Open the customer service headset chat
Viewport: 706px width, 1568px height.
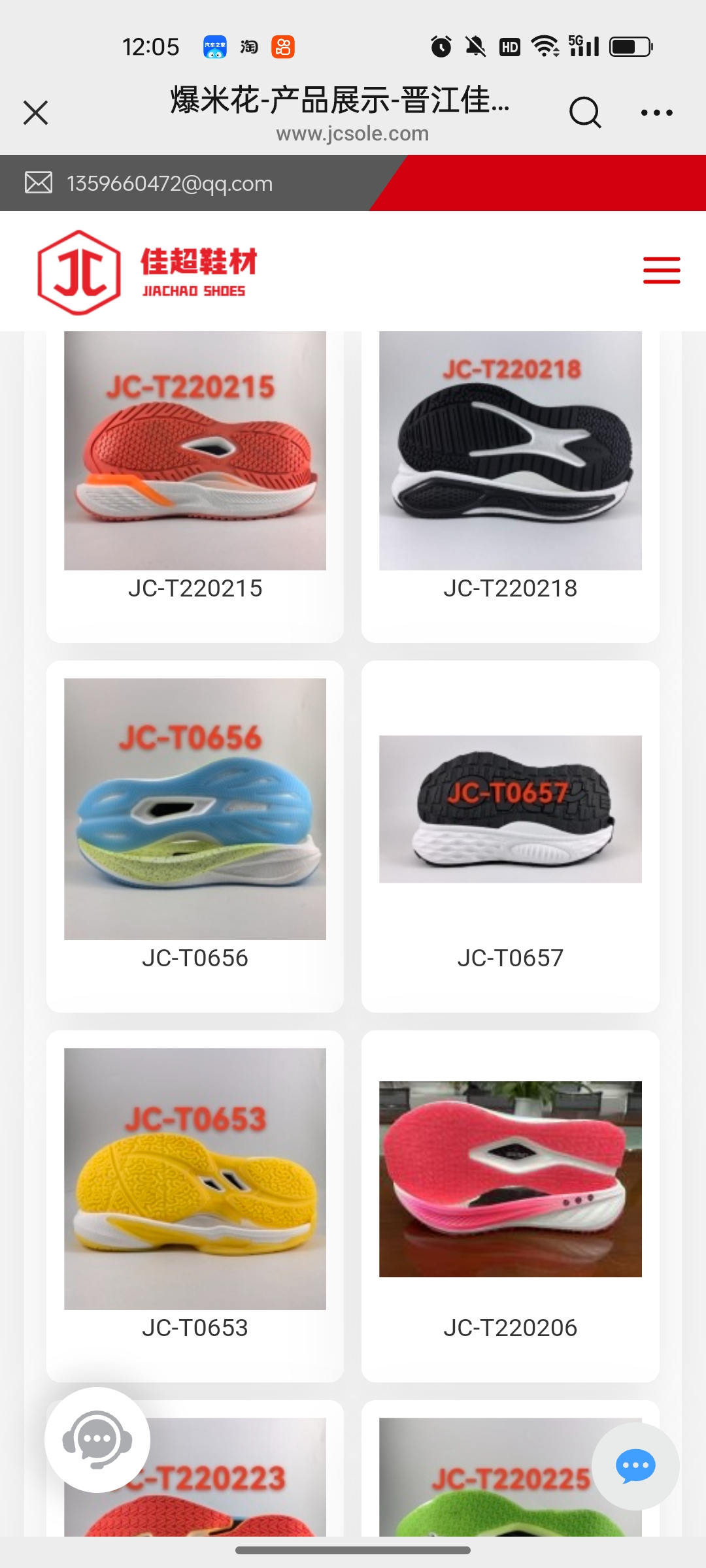click(x=97, y=1439)
